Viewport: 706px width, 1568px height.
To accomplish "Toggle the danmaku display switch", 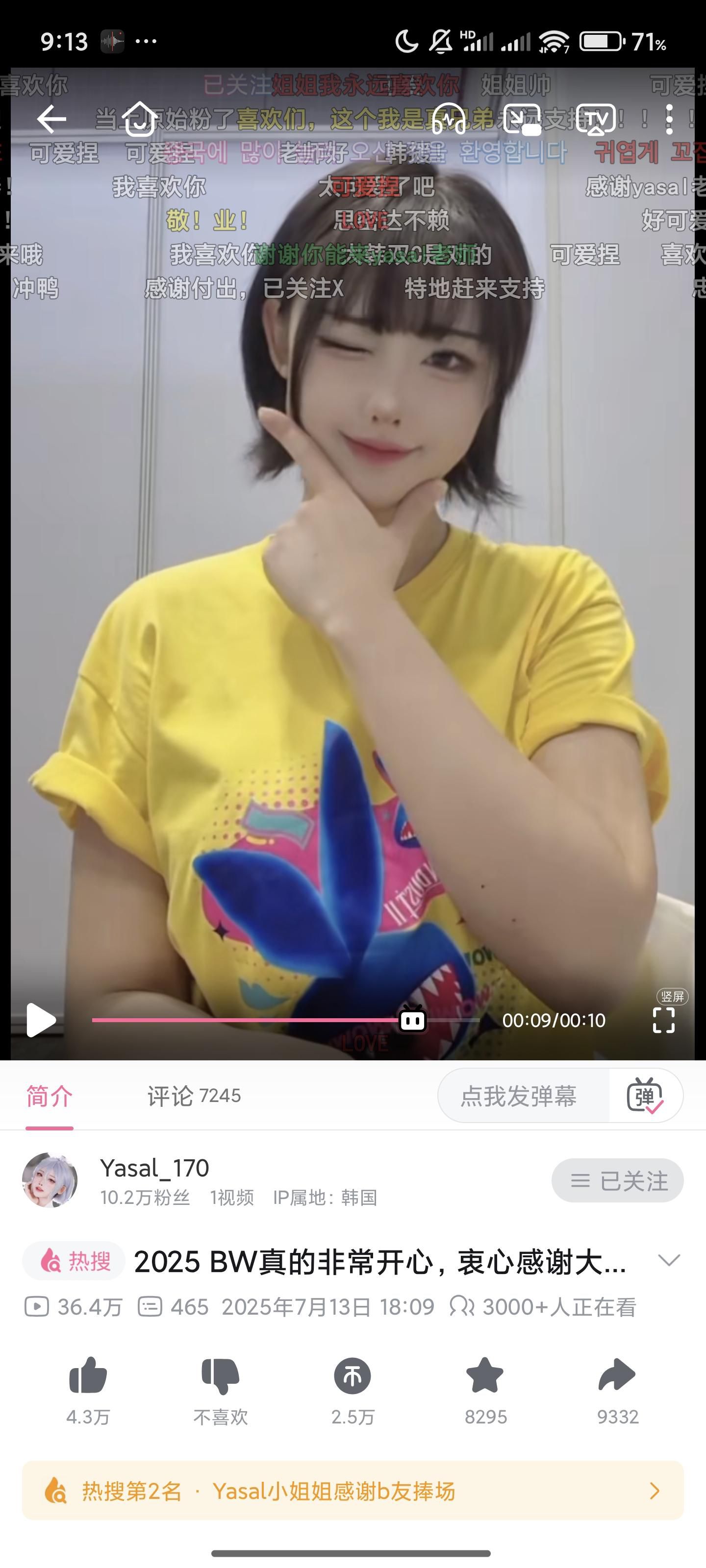I will click(x=645, y=1096).
